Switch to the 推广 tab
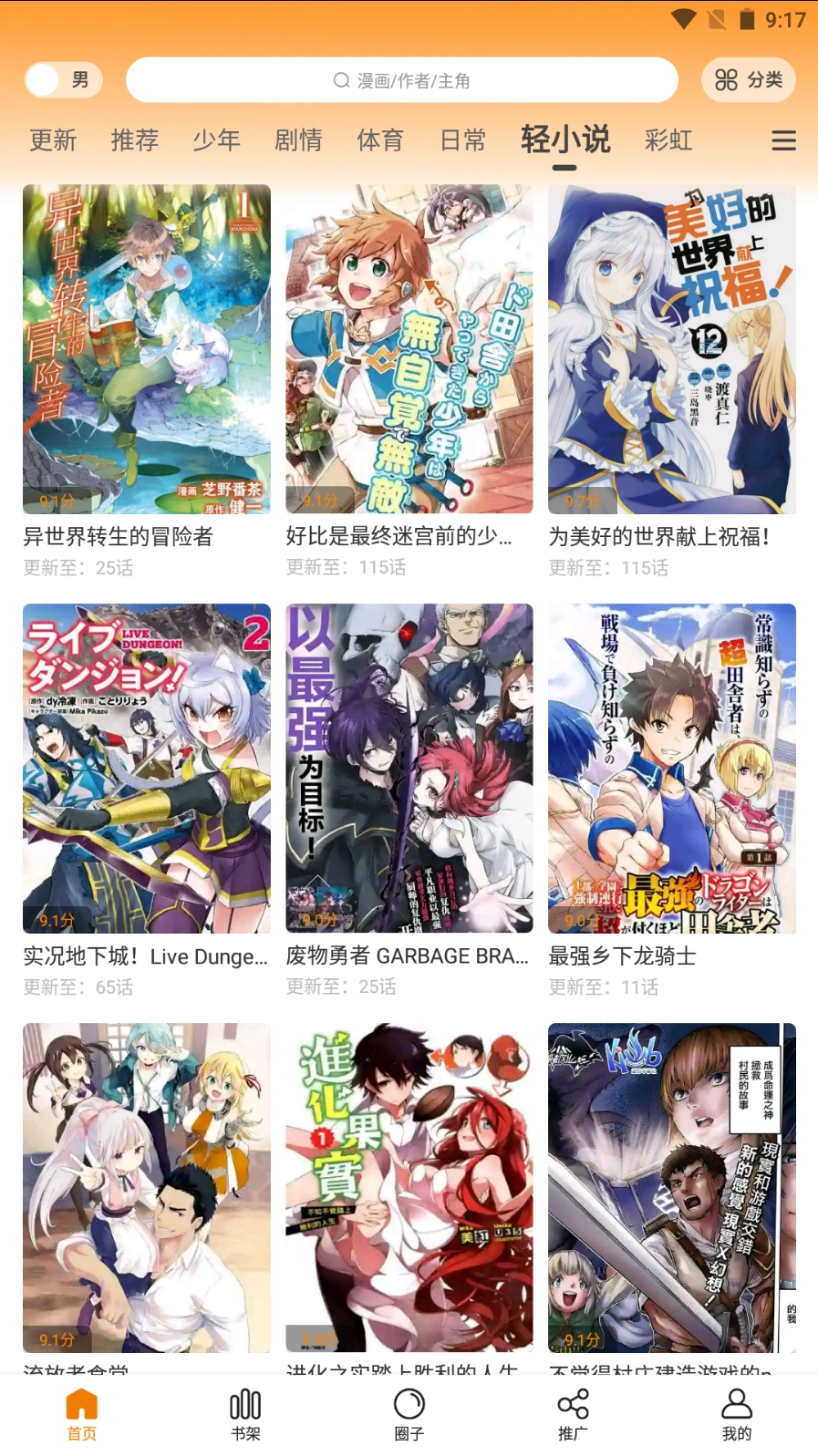Screen dimensions: 818x1456 tap(573, 1414)
